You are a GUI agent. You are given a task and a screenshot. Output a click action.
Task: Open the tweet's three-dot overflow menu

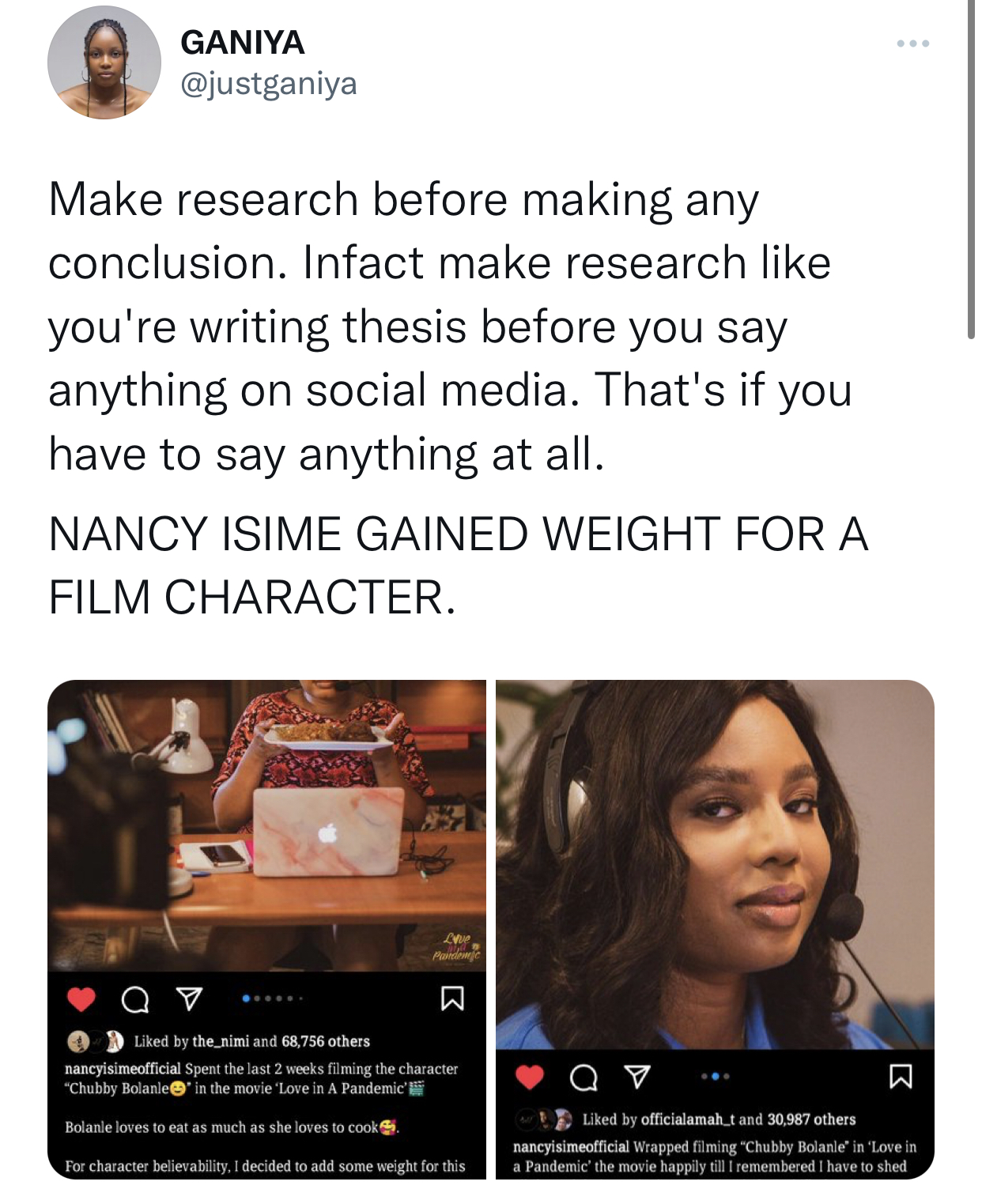[x=912, y=43]
